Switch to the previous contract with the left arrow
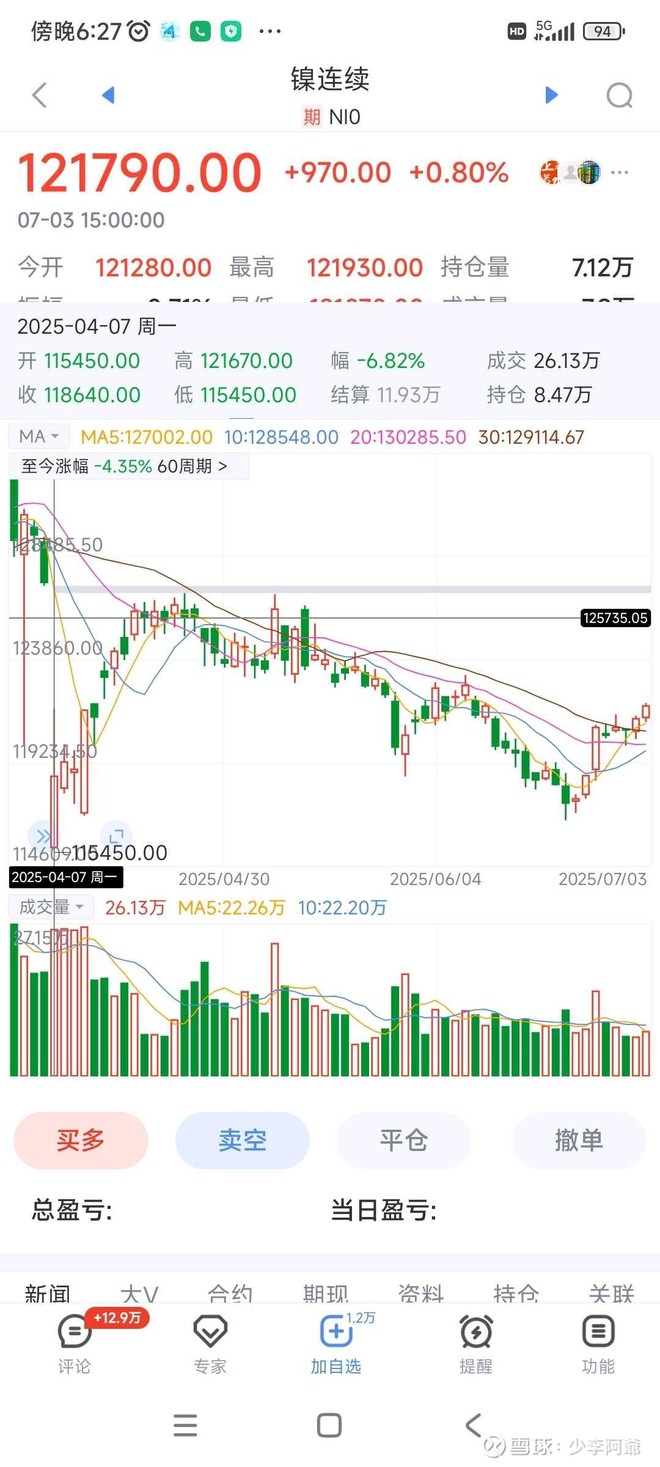 coord(108,95)
